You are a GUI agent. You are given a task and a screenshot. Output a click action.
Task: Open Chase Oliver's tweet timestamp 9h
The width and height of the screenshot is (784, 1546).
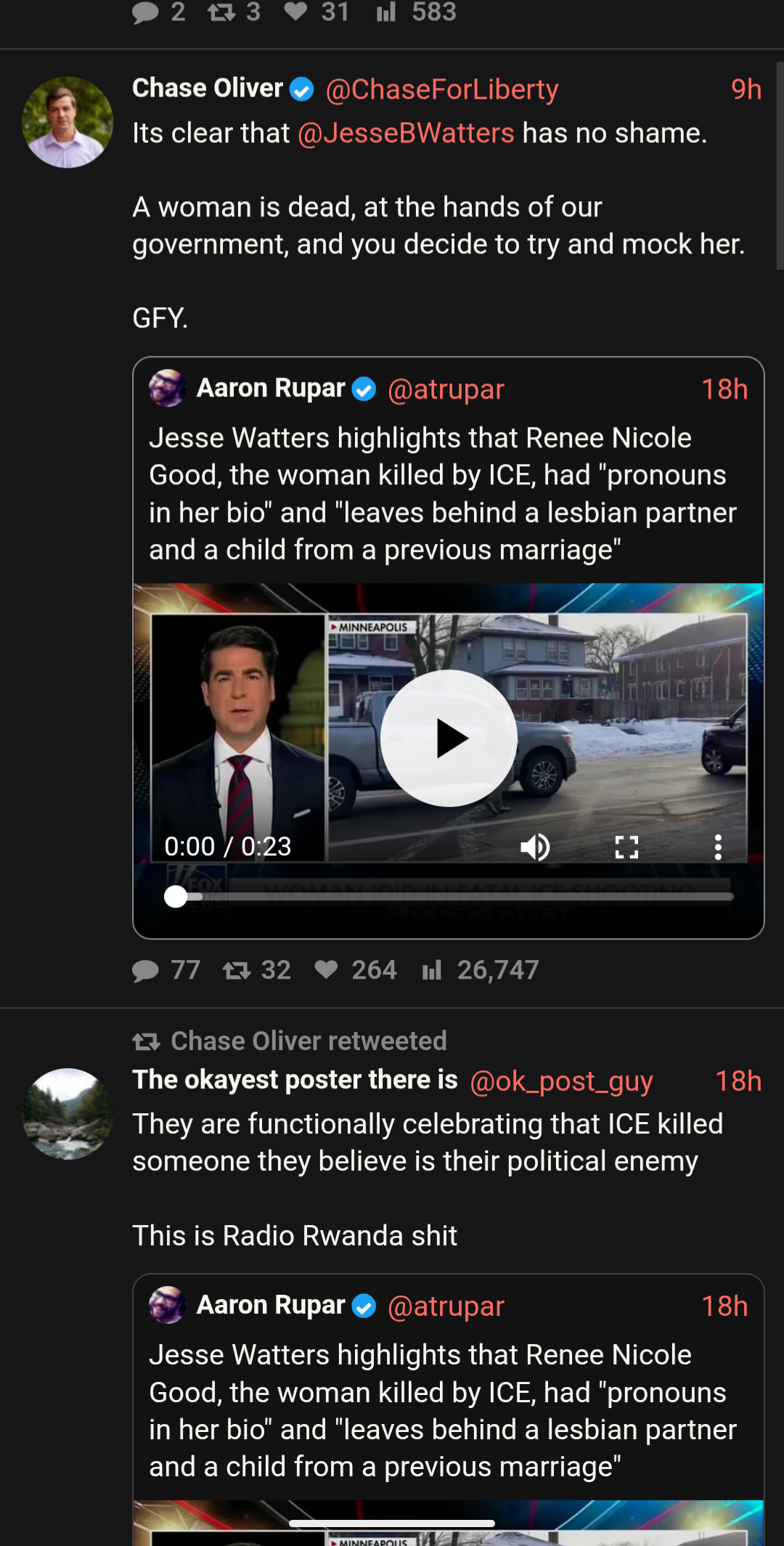tap(746, 89)
